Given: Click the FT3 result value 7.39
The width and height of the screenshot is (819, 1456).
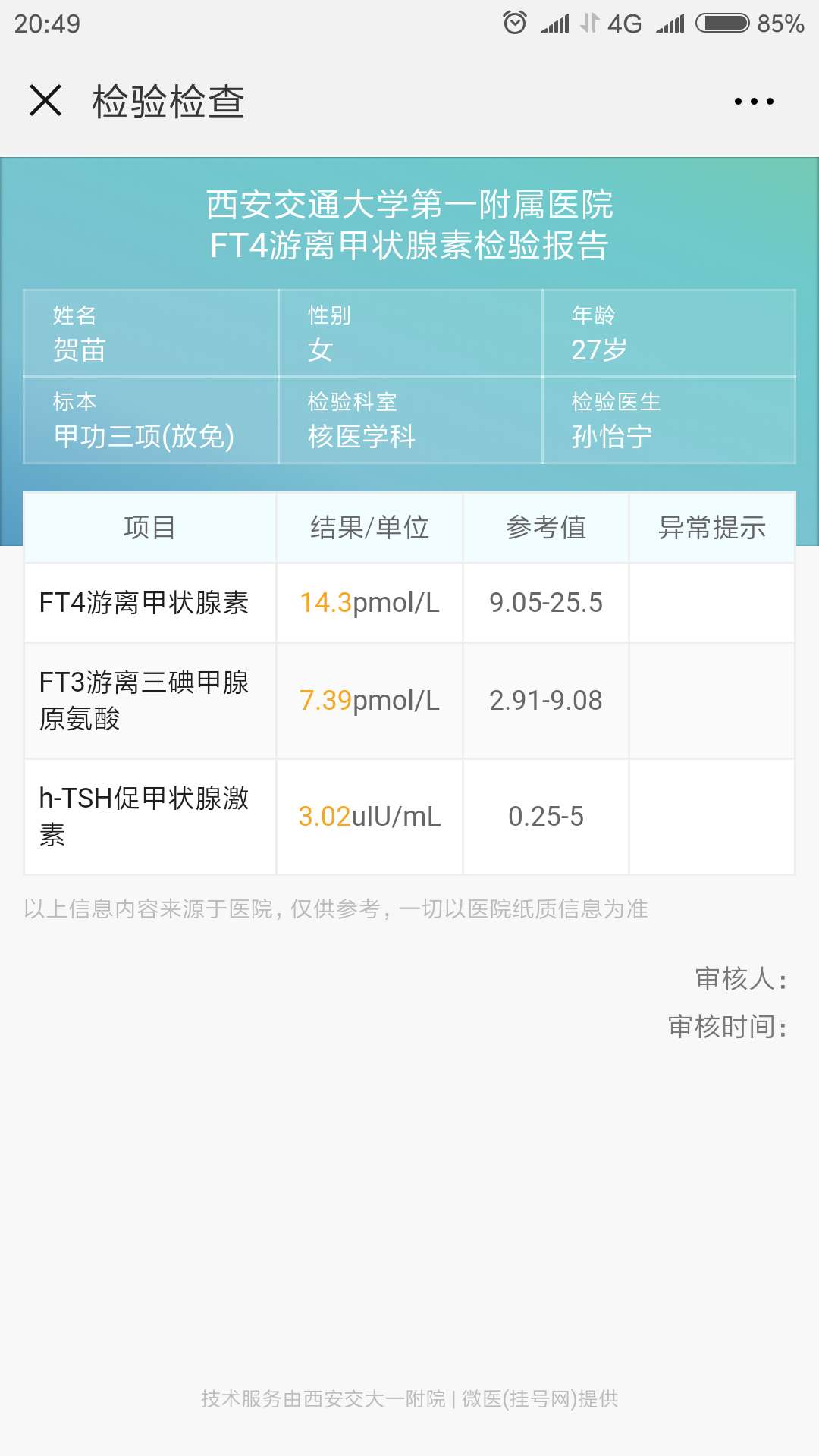Looking at the screenshot, I should point(326,701).
